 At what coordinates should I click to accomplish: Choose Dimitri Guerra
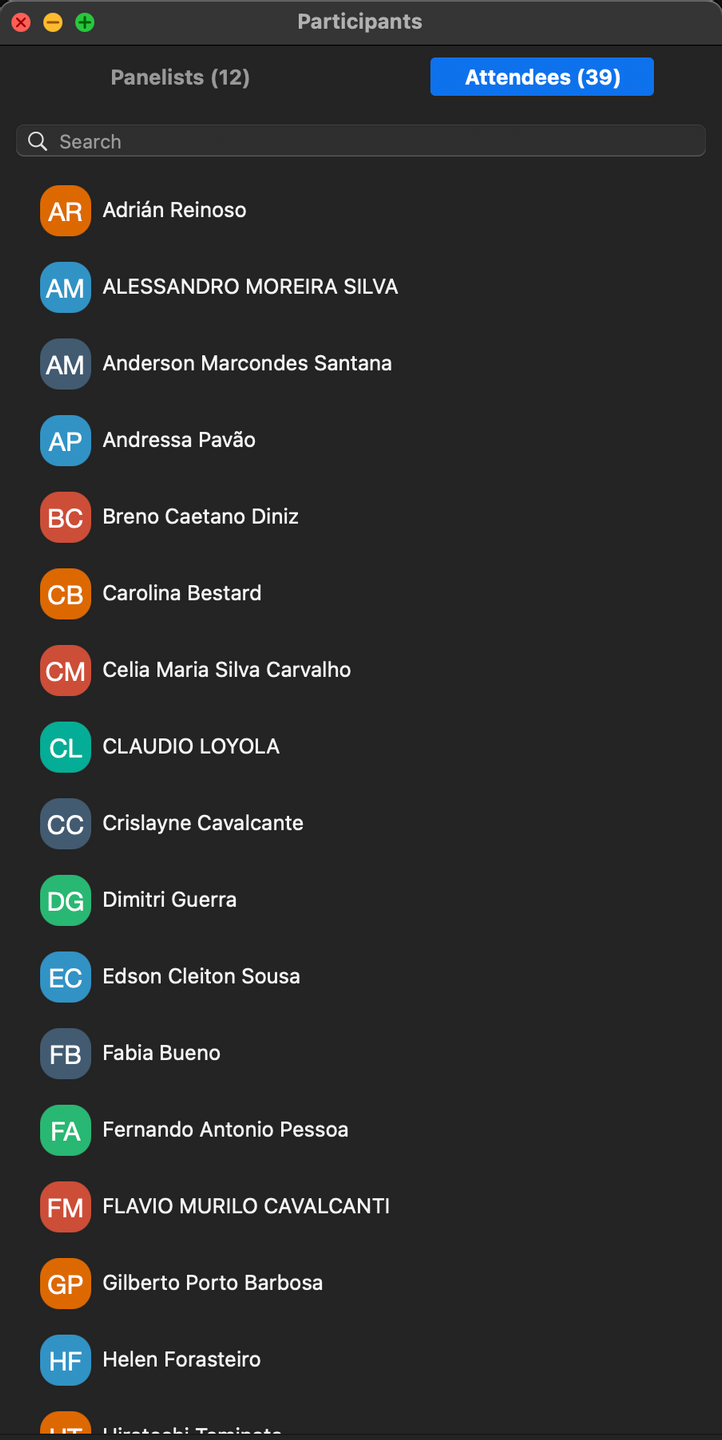click(x=169, y=900)
